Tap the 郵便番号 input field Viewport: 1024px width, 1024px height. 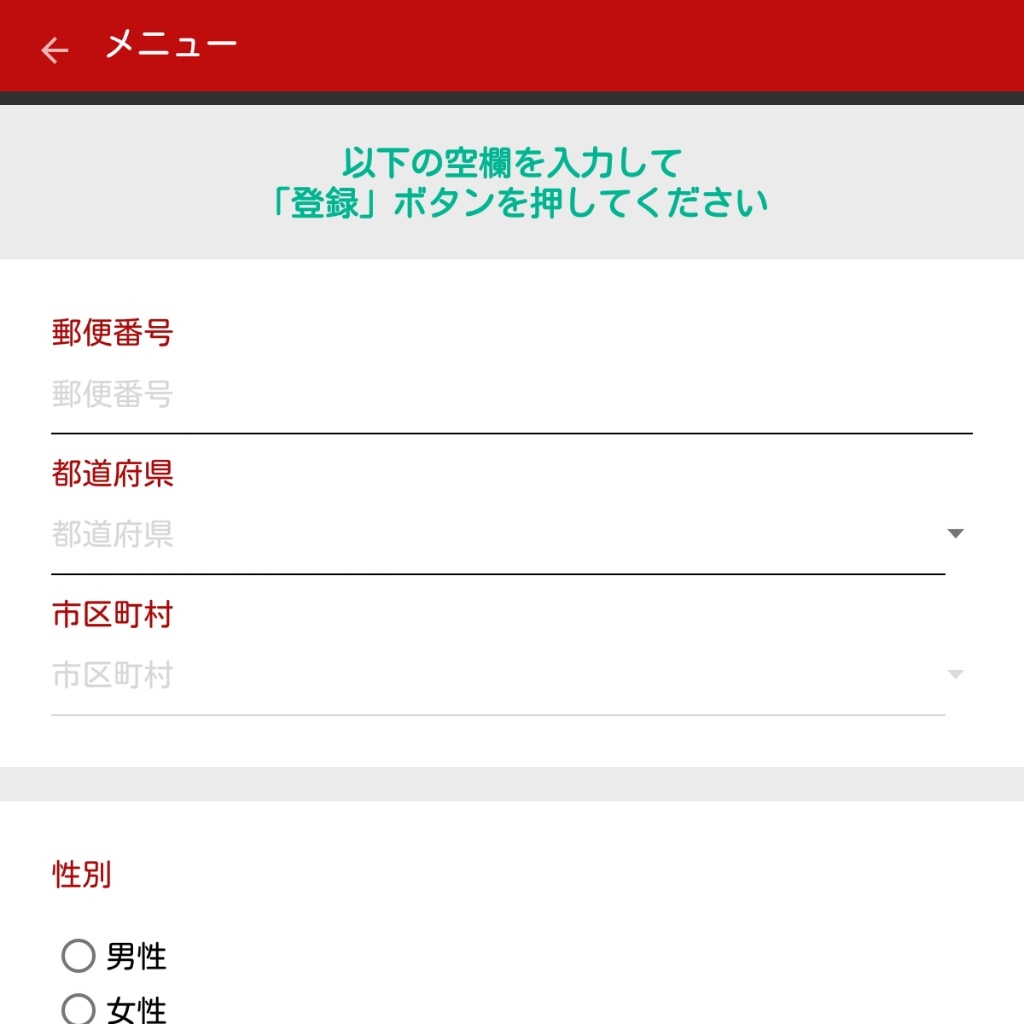coord(510,395)
